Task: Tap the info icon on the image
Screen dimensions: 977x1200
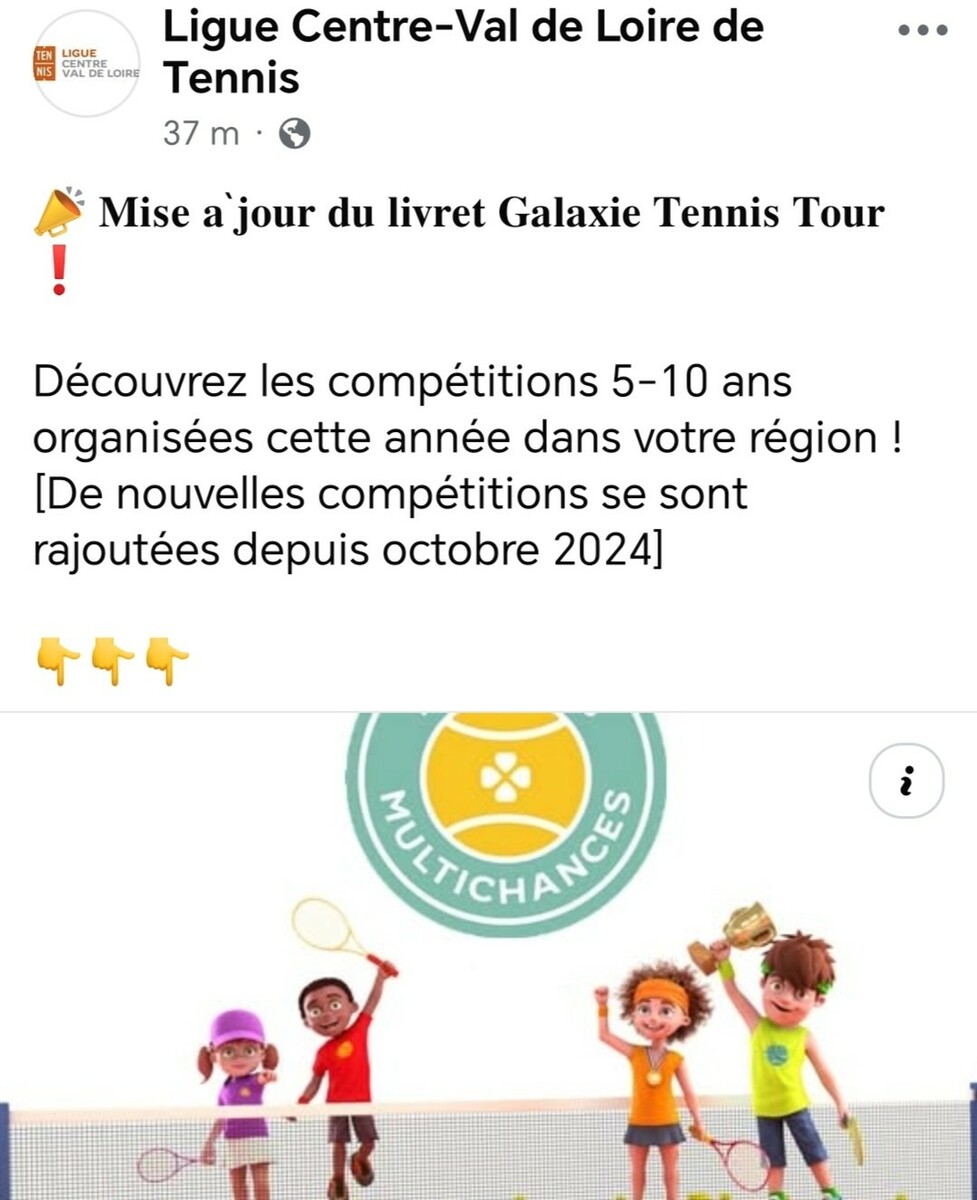Action: [906, 781]
